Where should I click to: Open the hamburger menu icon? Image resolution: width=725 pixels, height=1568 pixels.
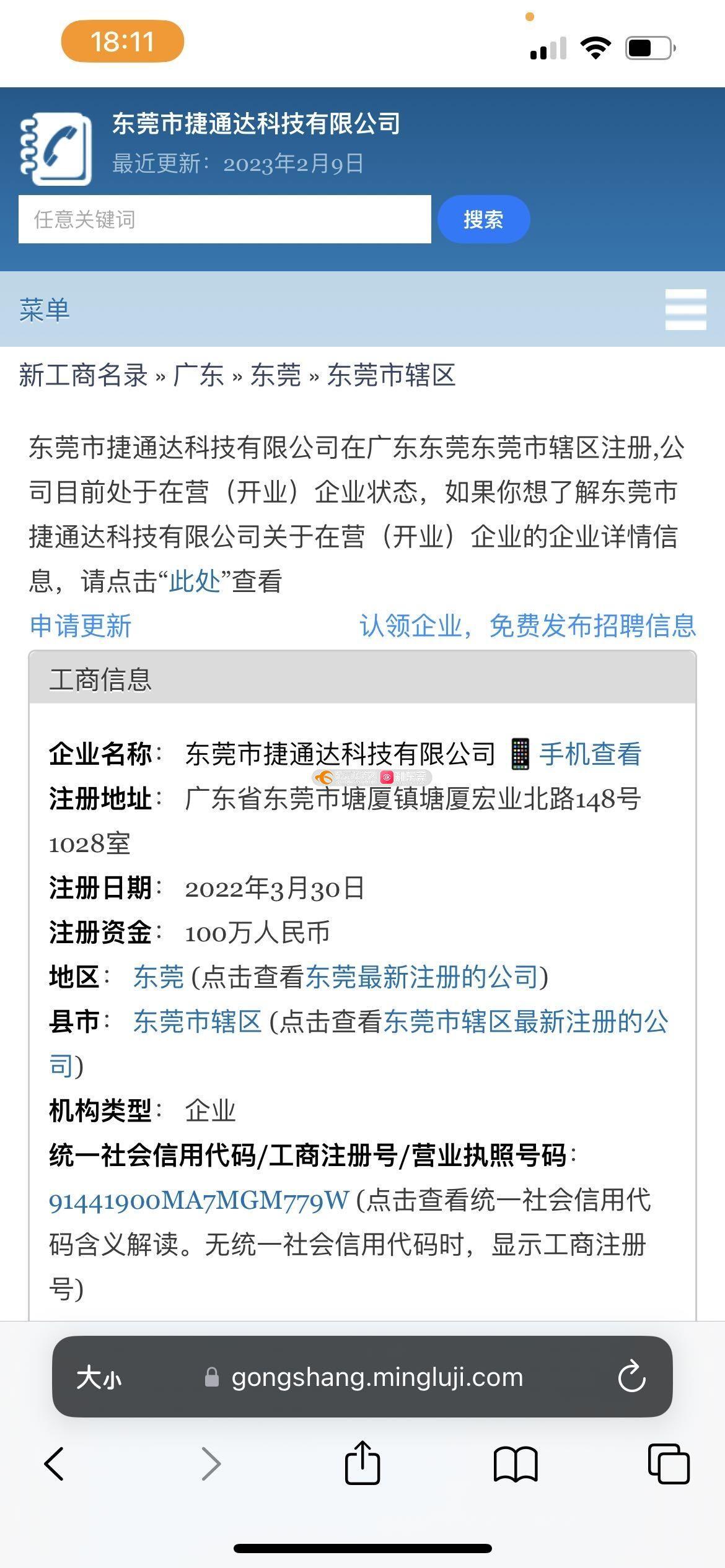[x=685, y=309]
